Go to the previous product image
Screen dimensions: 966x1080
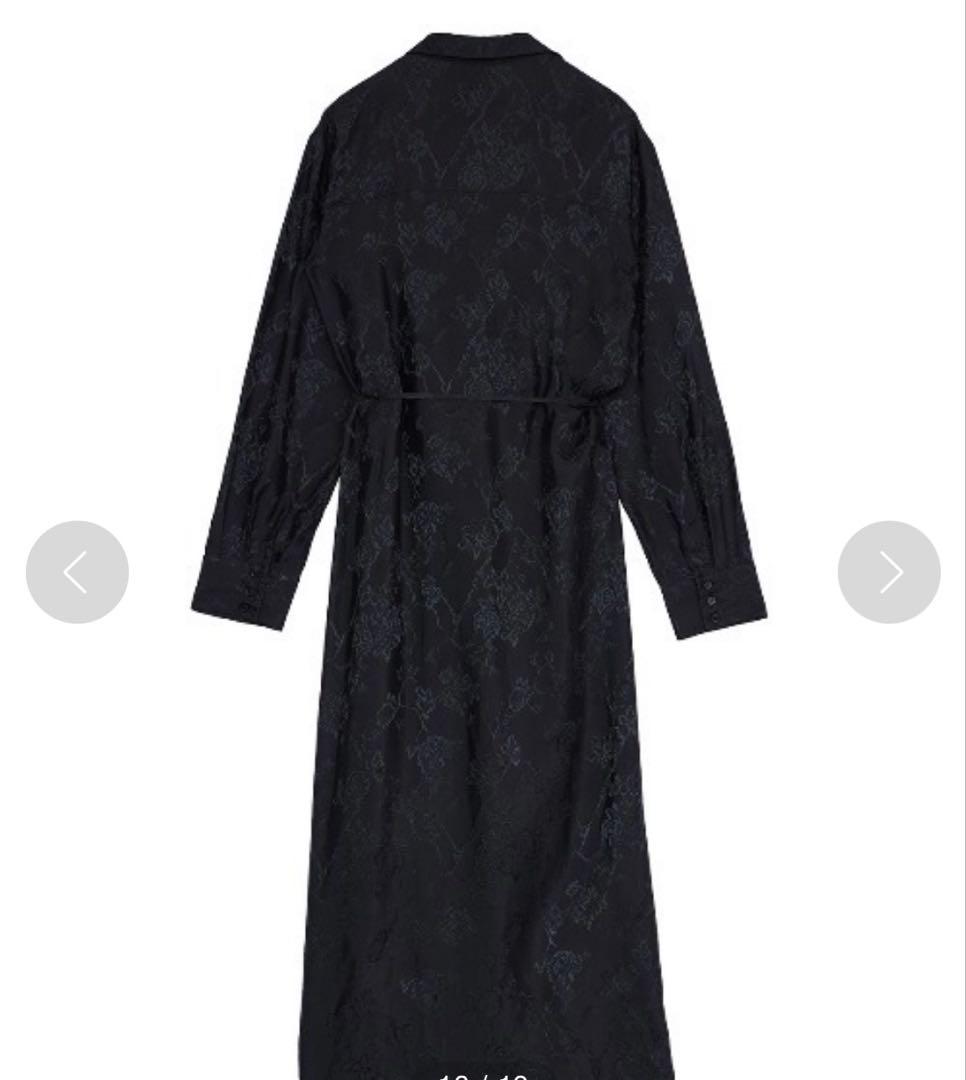tap(77, 572)
